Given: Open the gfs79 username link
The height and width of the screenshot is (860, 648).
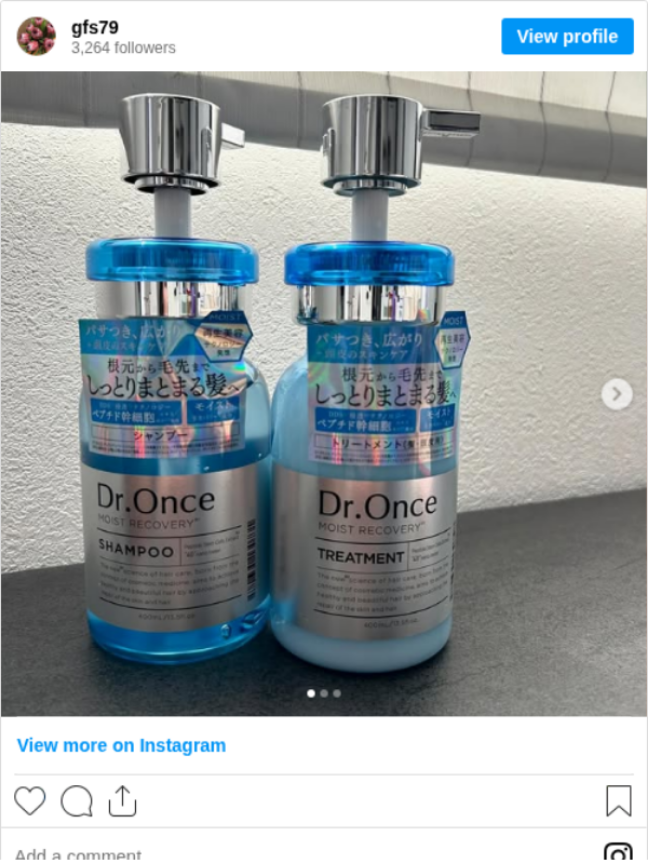Looking at the screenshot, I should [95, 27].
